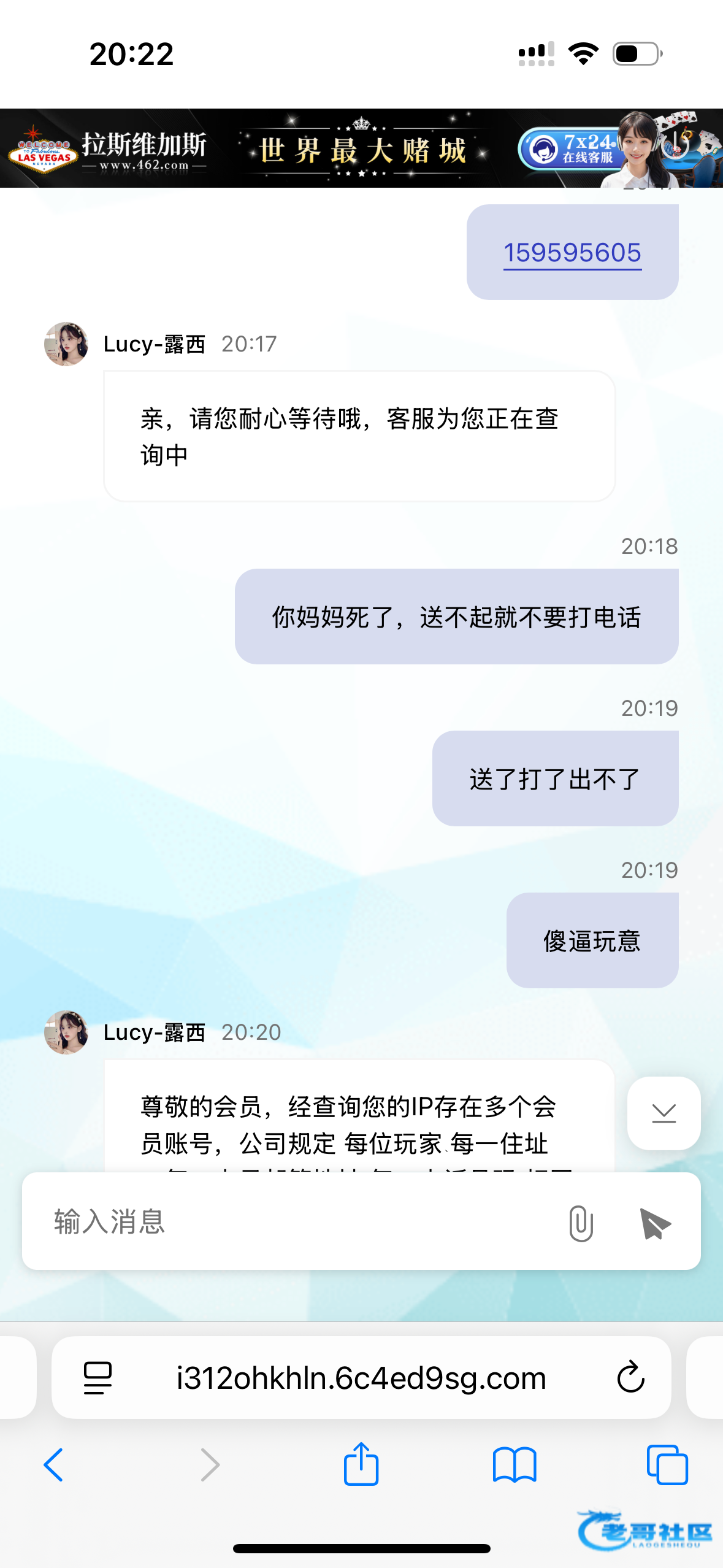Share this page from the Safari toolbar
Viewport: 723px width, 1568px height.
[361, 1464]
